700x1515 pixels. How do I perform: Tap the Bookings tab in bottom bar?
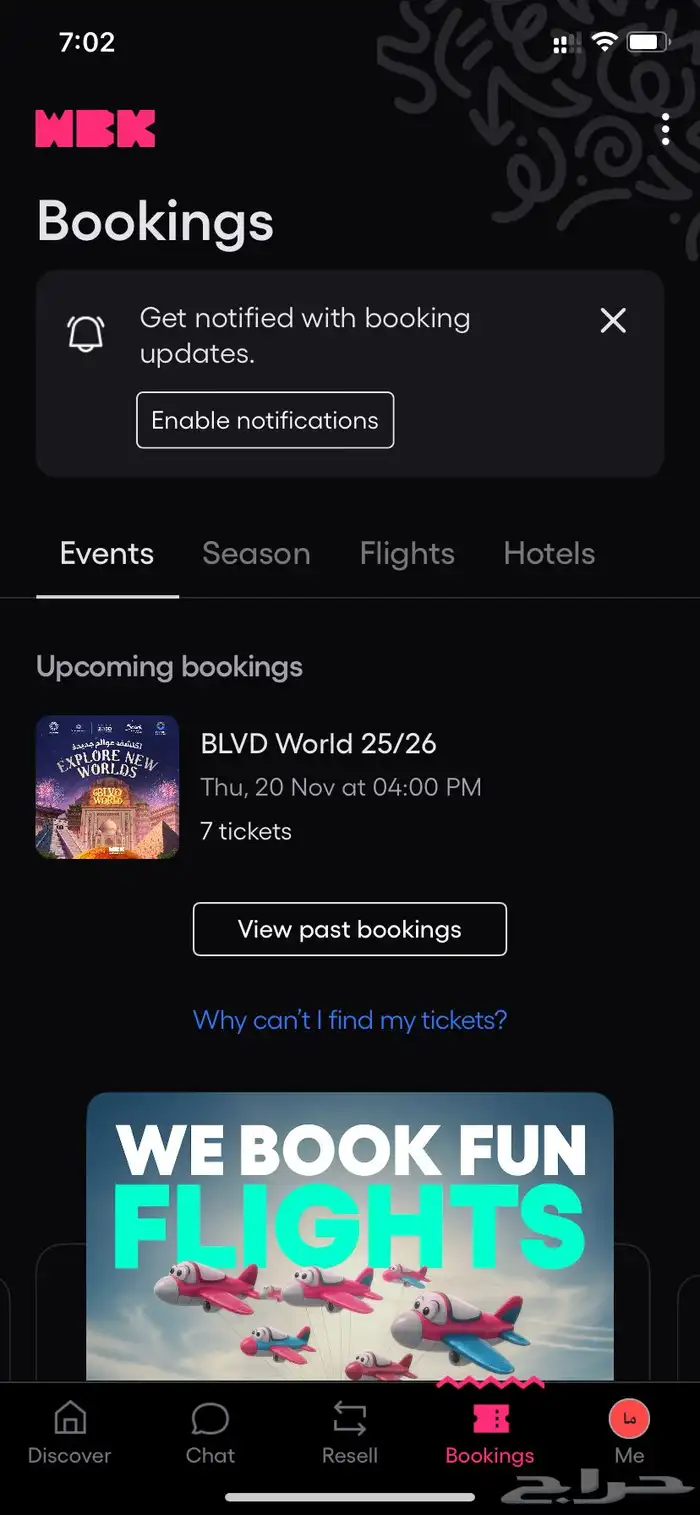[490, 1433]
